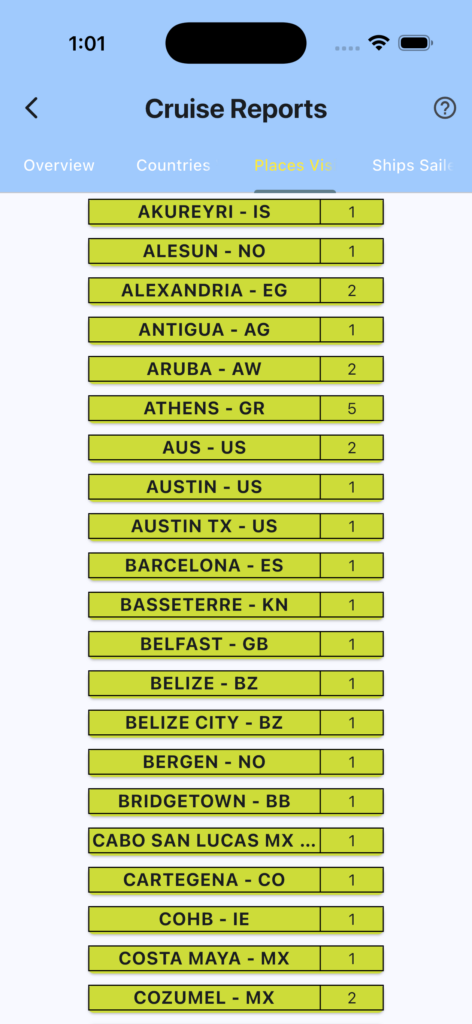The width and height of the screenshot is (472, 1024).
Task: Open the BARCELONA - ES row
Action: coord(236,566)
